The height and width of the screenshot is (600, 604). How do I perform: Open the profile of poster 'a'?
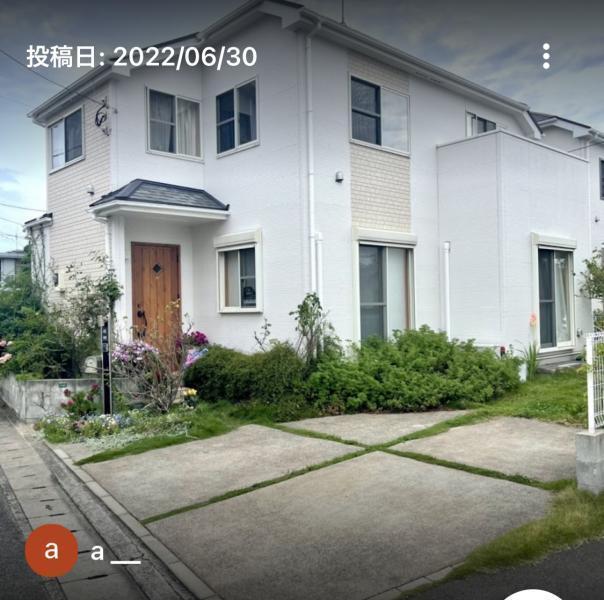pyautogui.click(x=51, y=551)
